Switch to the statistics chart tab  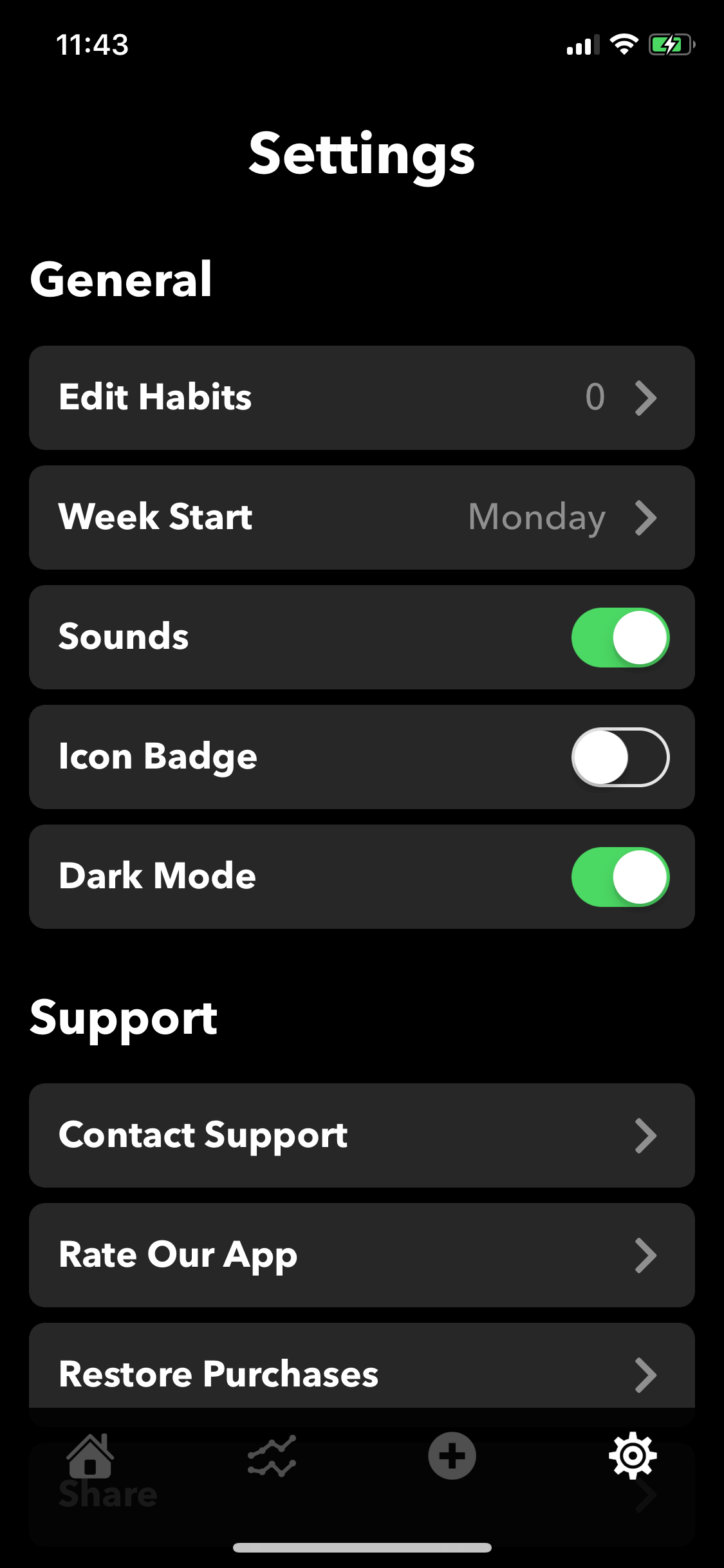tap(272, 1455)
